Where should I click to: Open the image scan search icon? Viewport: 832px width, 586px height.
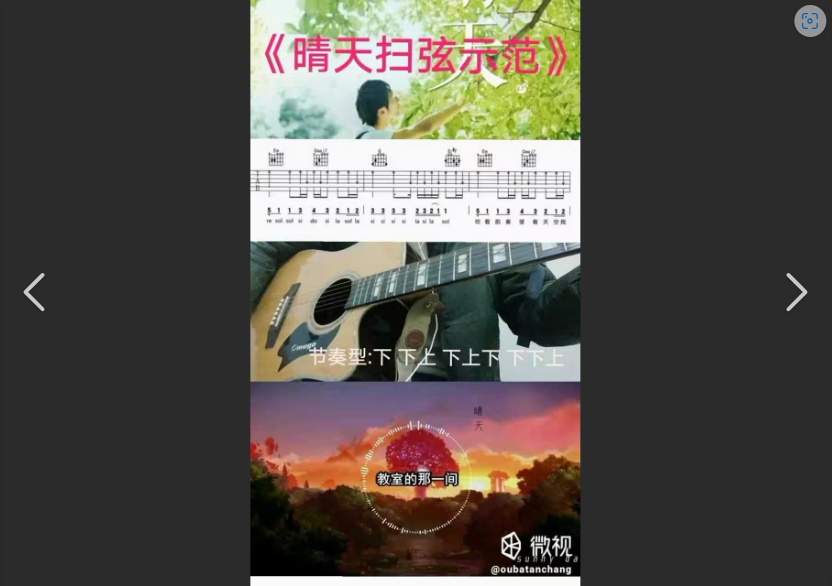click(809, 21)
